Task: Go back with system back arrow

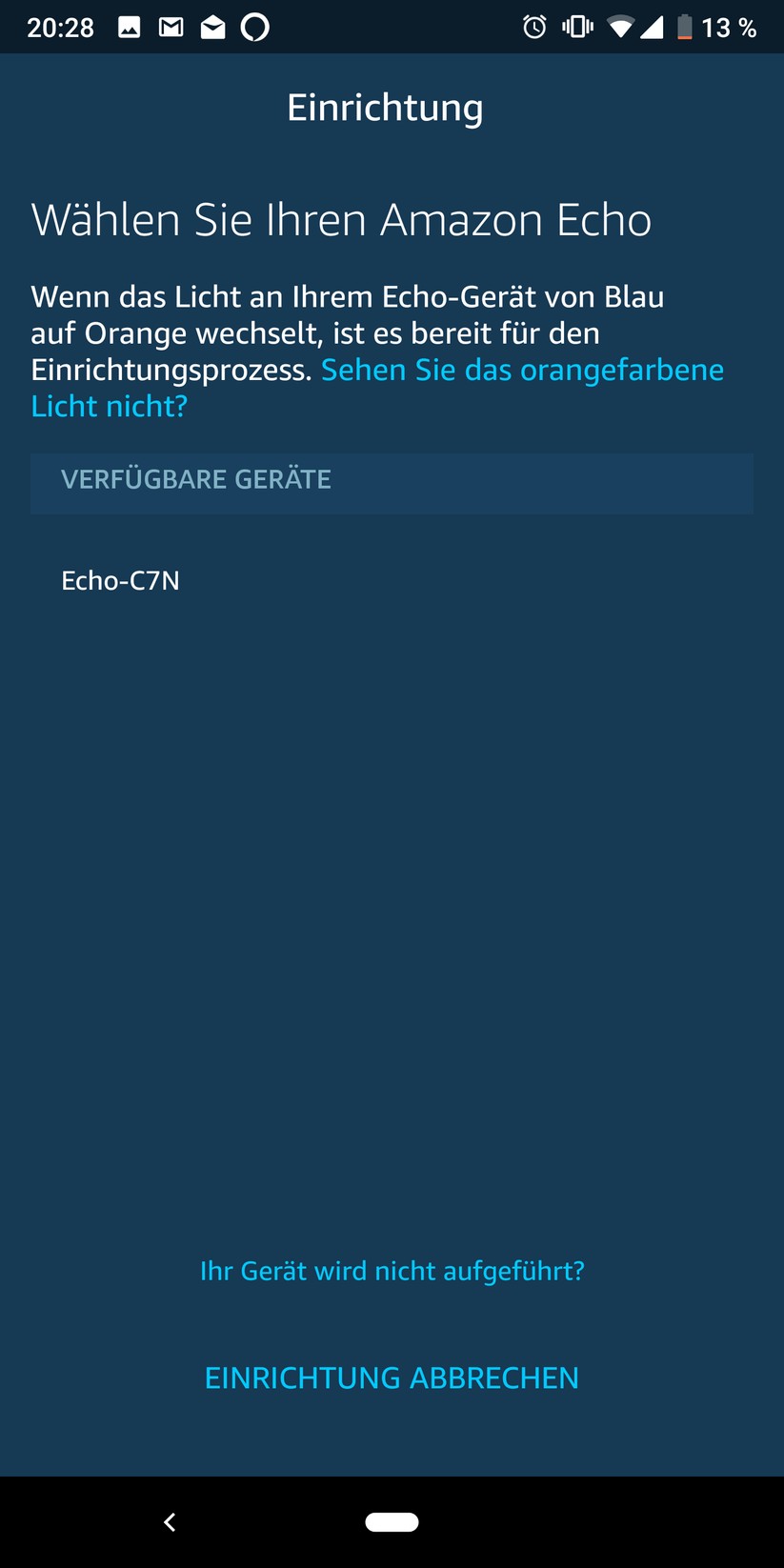Action: [170, 1522]
